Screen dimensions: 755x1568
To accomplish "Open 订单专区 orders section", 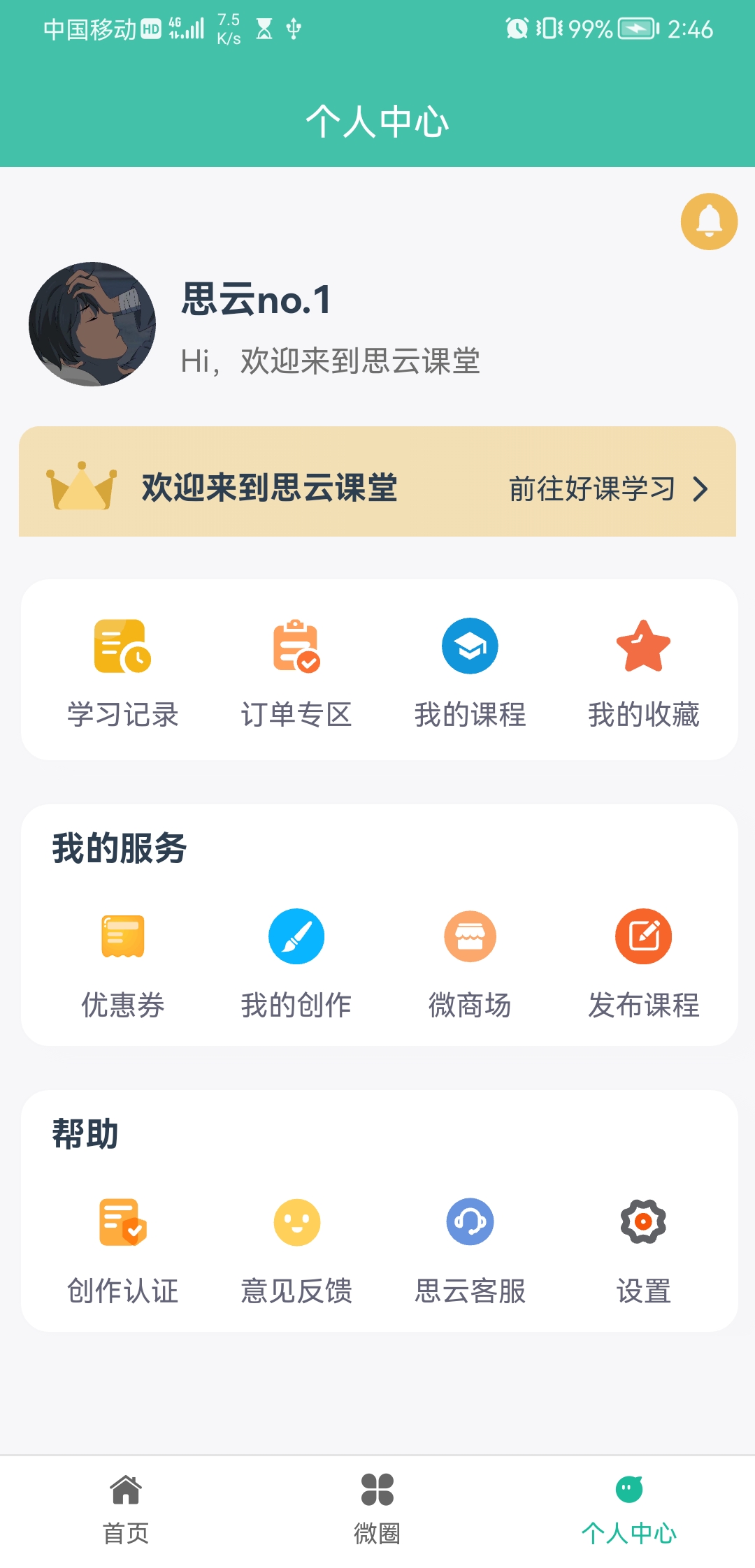I will [x=296, y=671].
